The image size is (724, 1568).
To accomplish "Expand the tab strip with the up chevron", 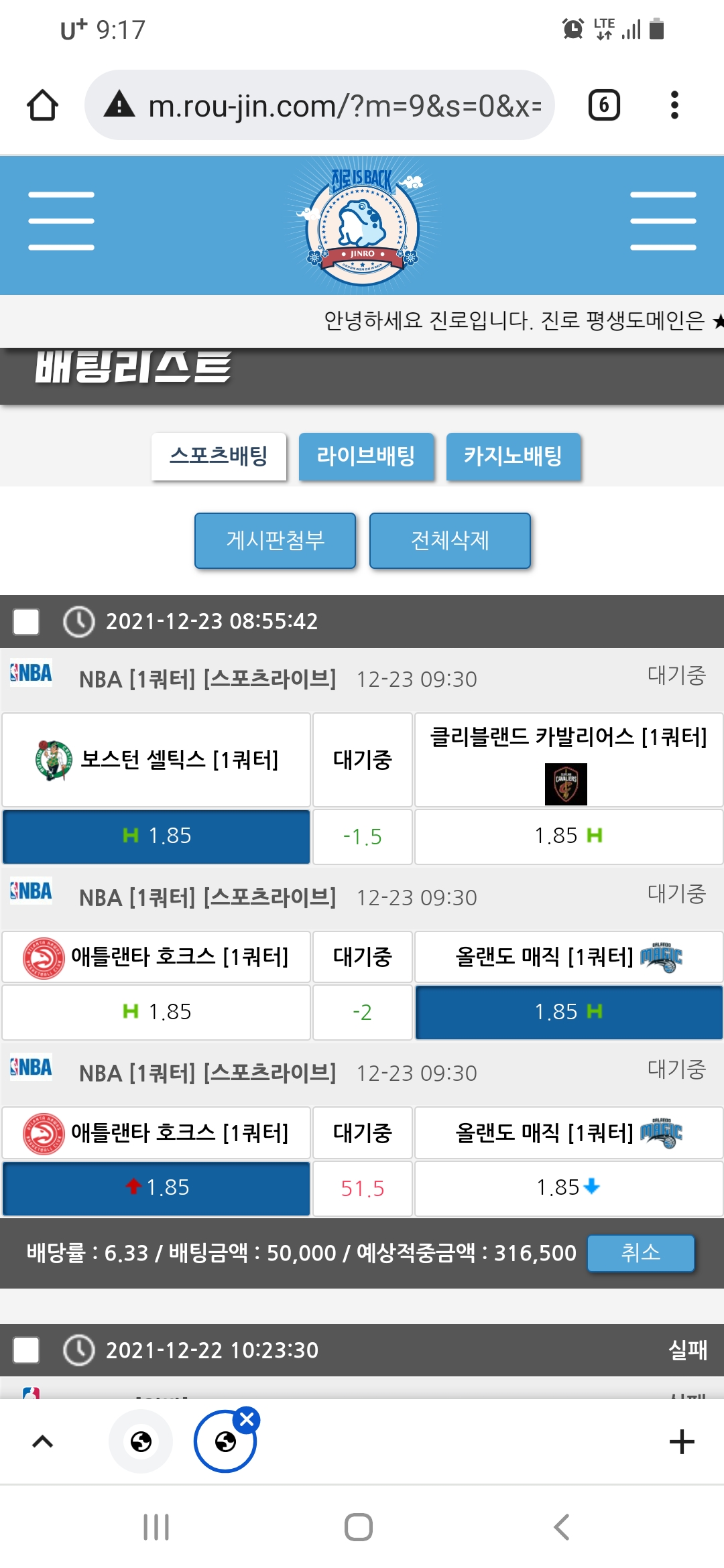I will coord(42,1441).
